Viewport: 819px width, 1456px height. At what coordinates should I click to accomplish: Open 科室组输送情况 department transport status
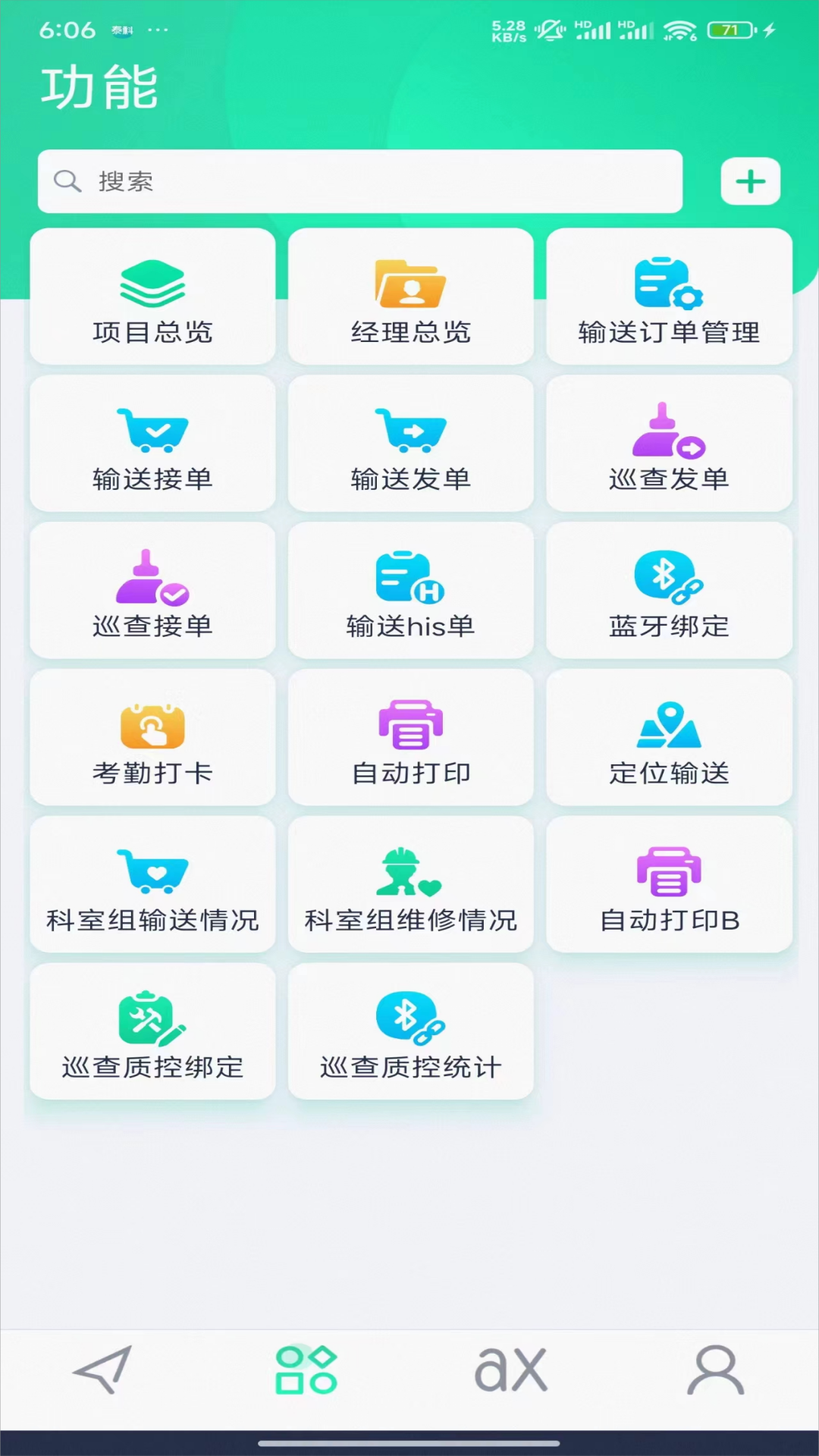(152, 883)
